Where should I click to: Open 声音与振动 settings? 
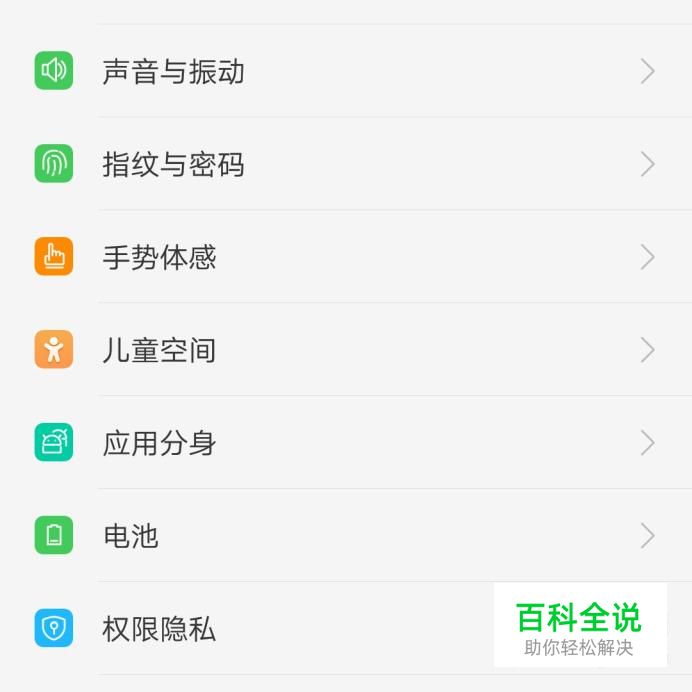173,71
